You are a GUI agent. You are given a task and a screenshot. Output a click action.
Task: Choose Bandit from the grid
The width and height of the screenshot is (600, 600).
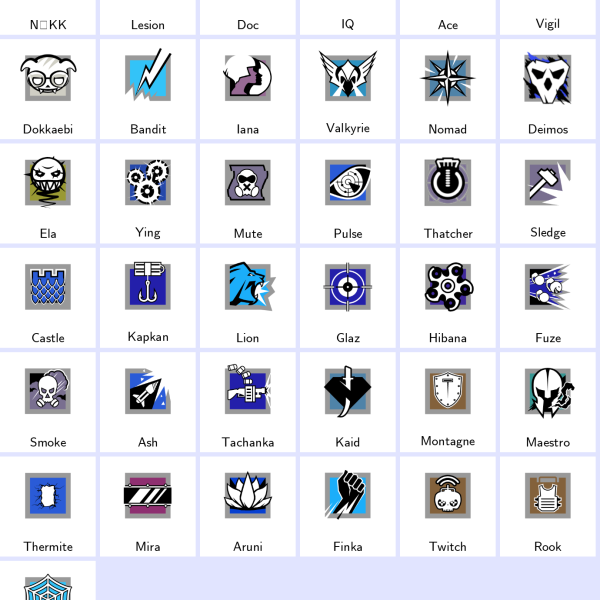[x=148, y=88]
